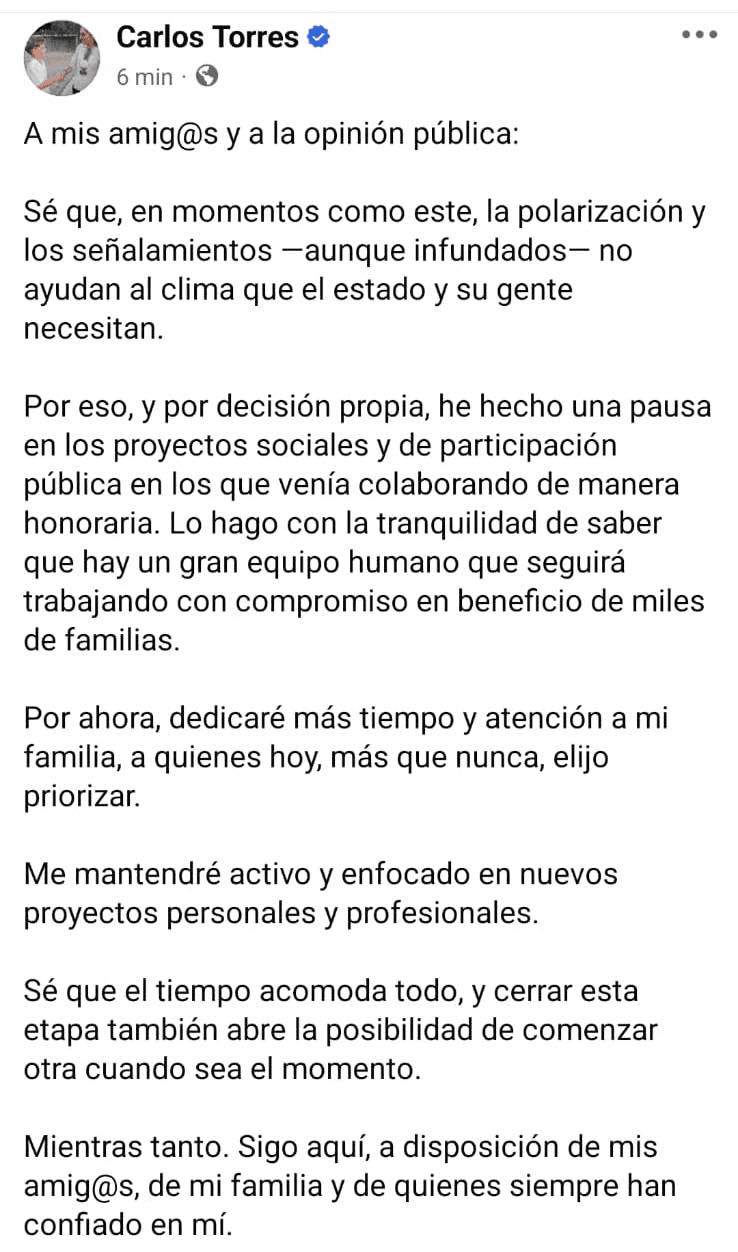The image size is (738, 1252).
Task: Visit the profile by clicking the author name
Action: 207,36
